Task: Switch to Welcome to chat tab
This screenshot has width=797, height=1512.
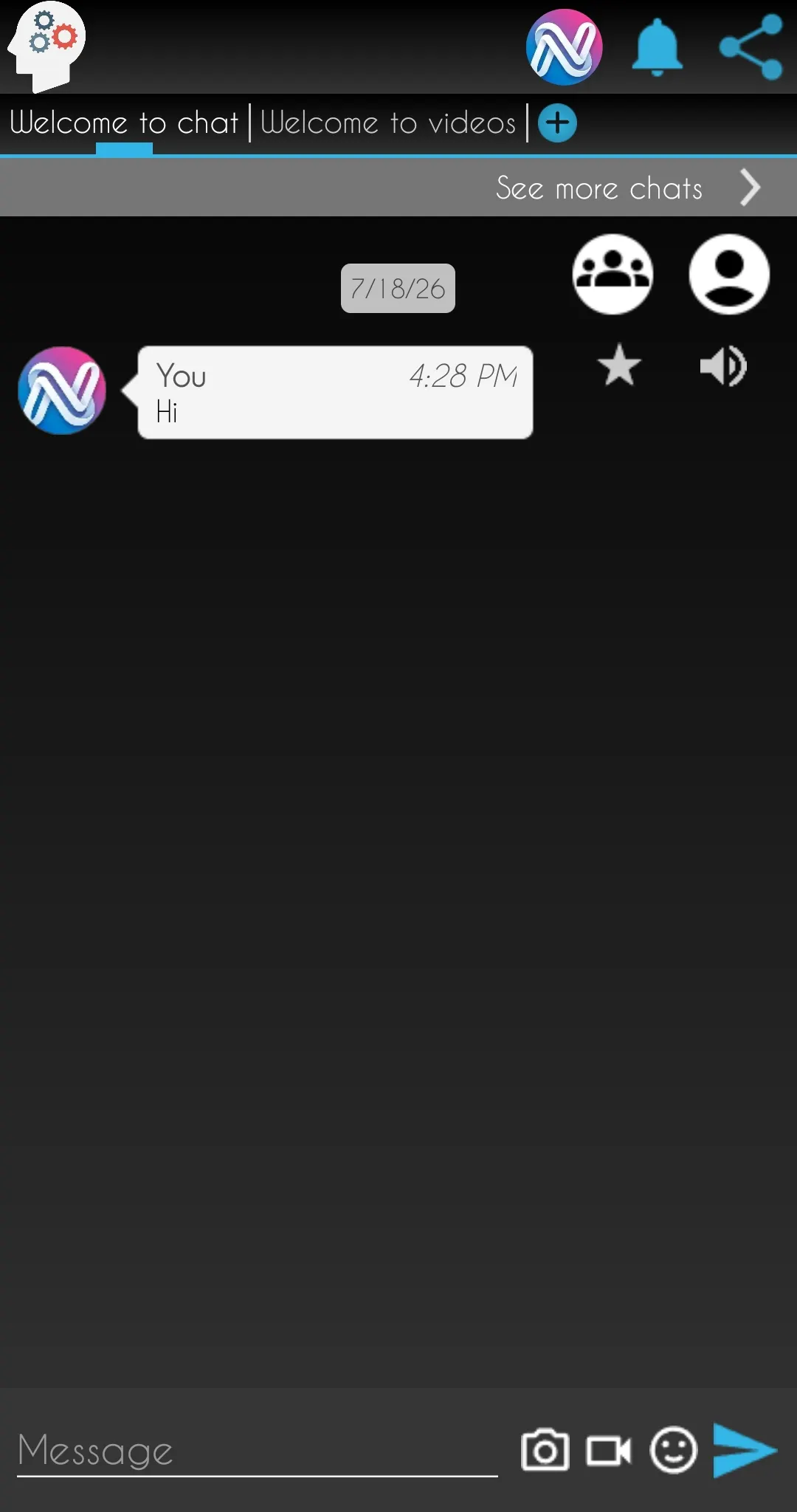Action: [x=124, y=123]
